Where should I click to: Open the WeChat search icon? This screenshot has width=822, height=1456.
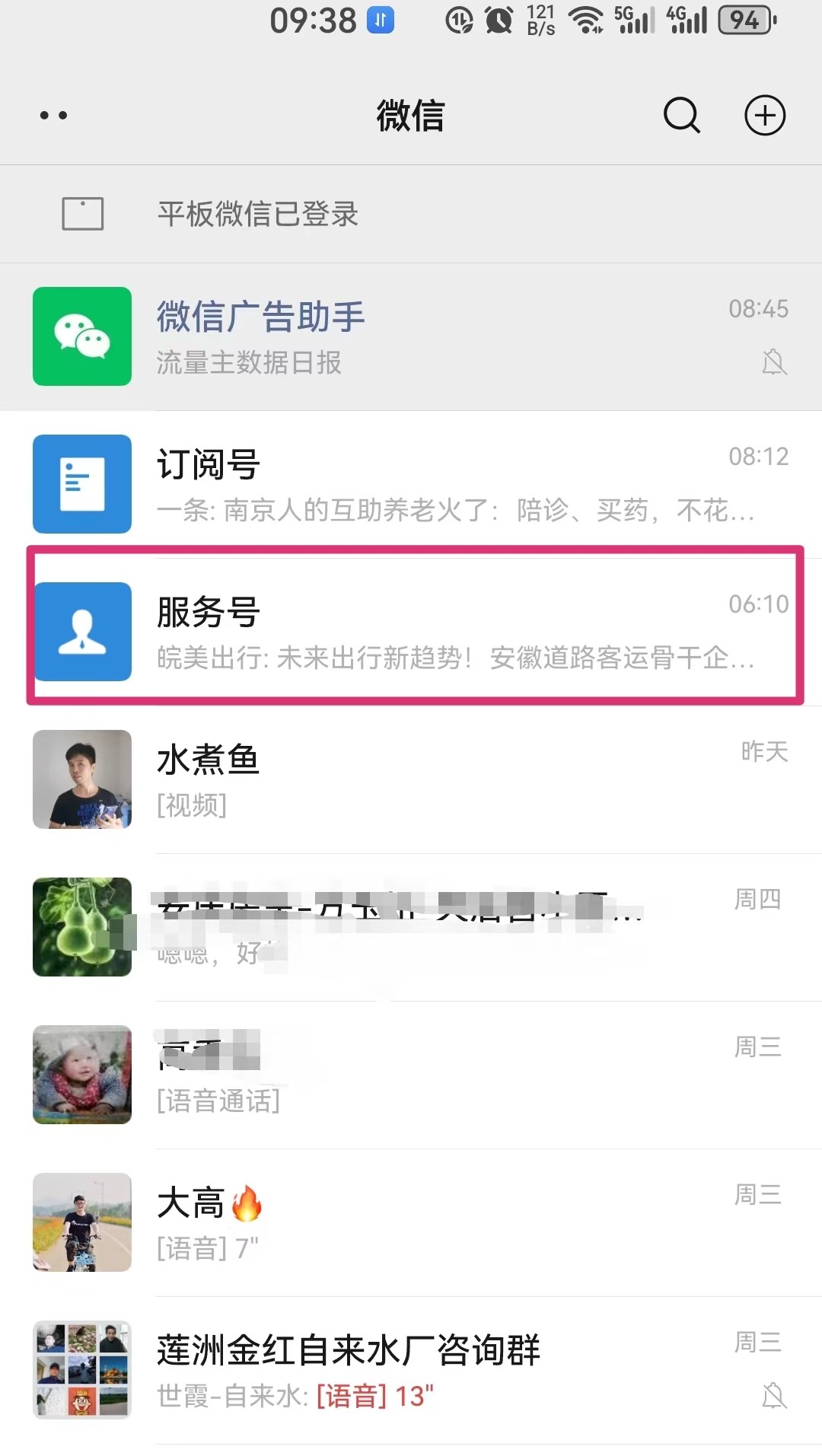tap(681, 116)
